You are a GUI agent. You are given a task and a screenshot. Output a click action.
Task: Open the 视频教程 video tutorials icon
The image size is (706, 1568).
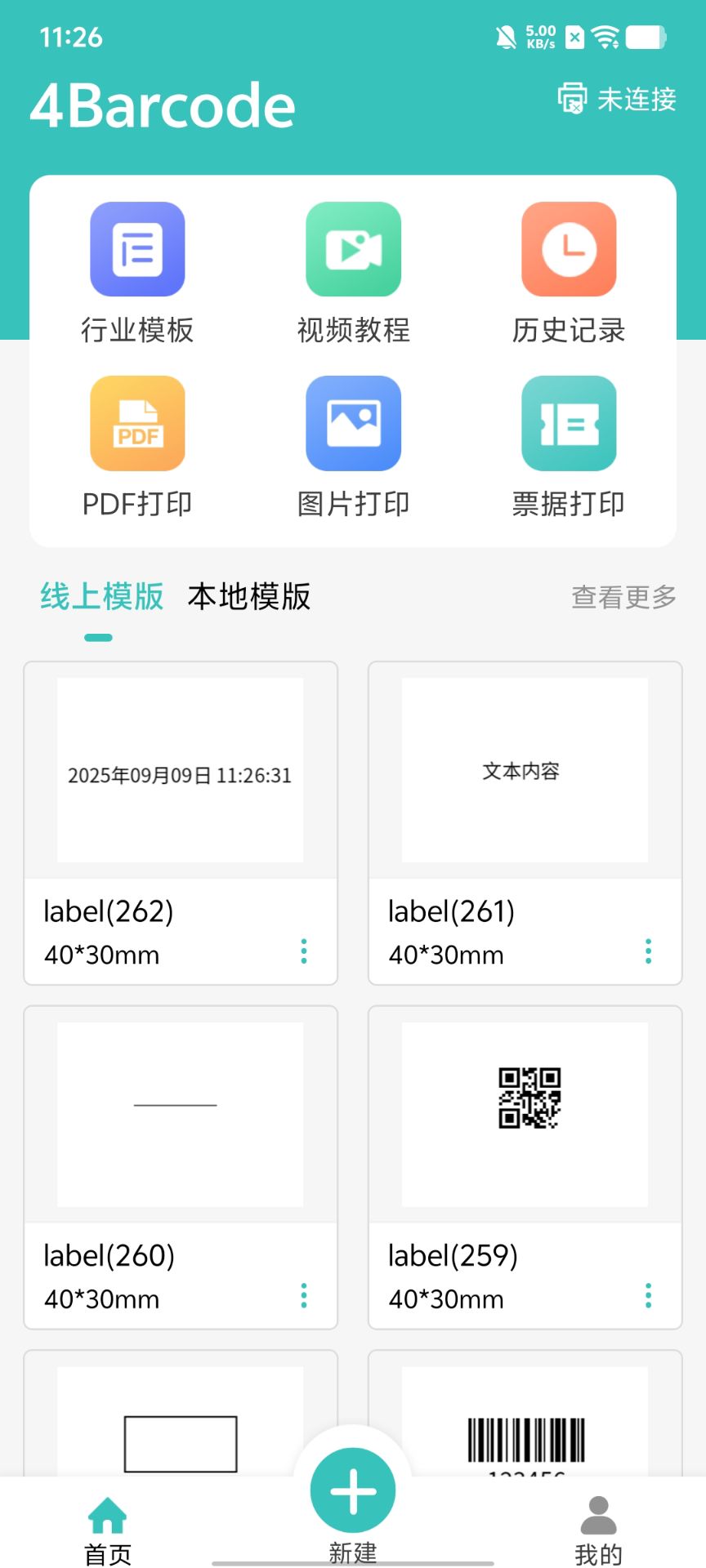[x=353, y=250]
